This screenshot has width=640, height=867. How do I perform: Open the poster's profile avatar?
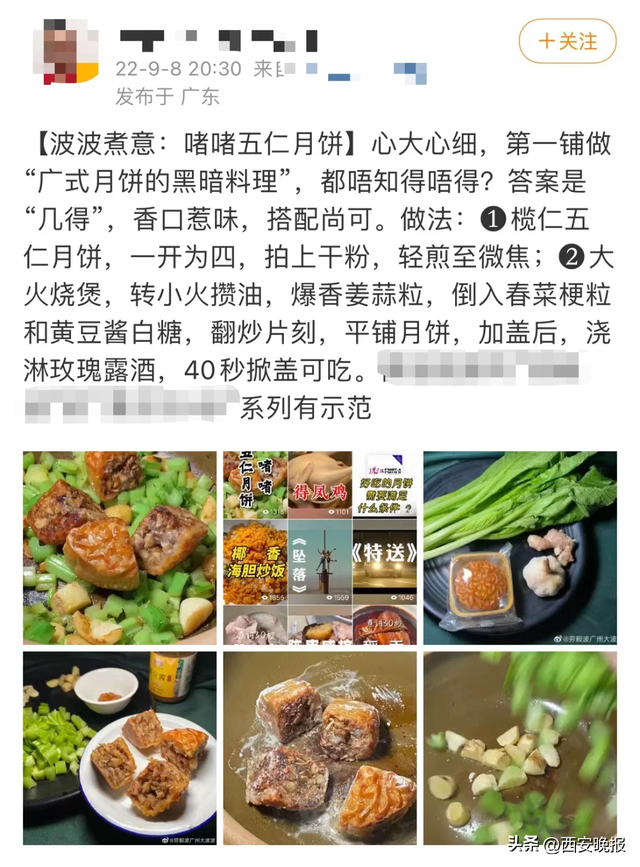coord(65,50)
